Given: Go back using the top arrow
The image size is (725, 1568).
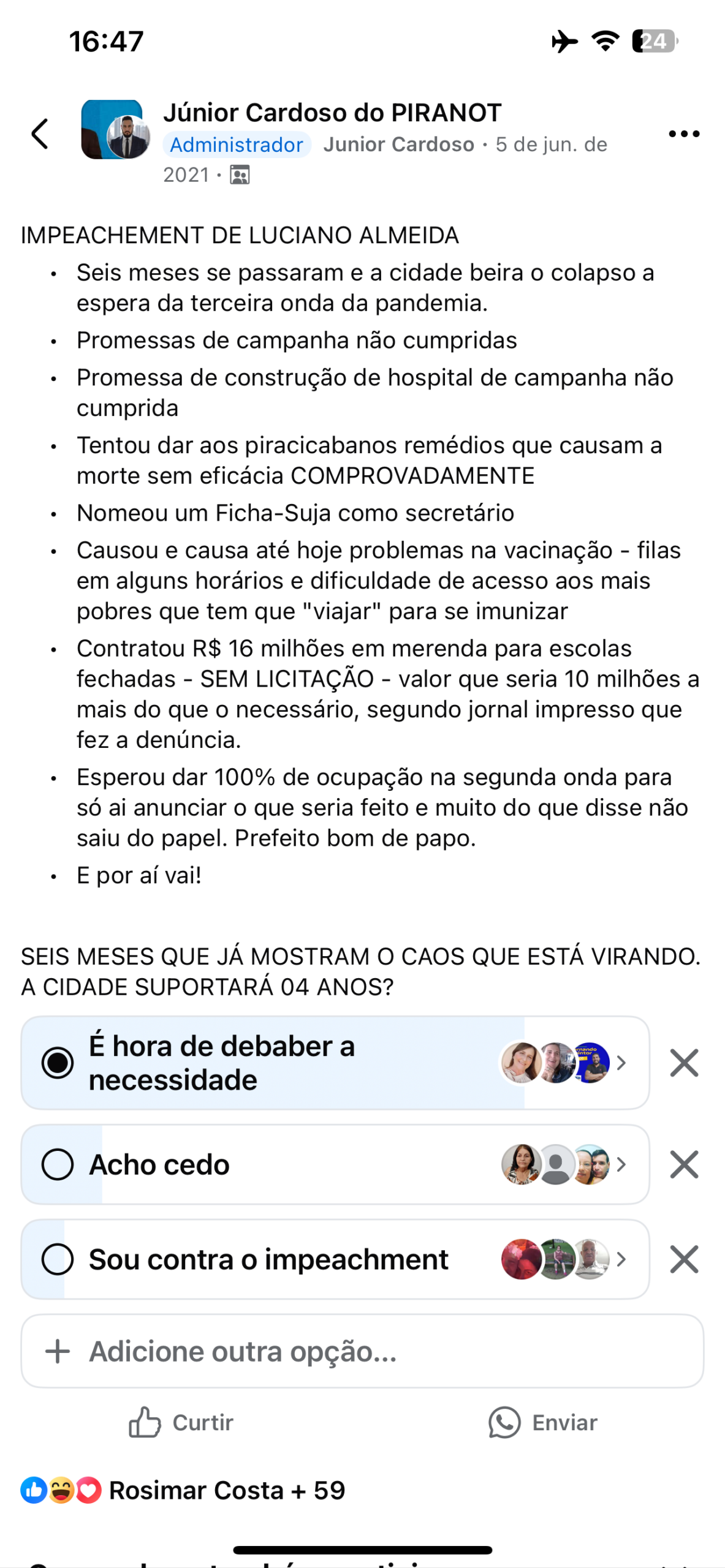Looking at the screenshot, I should click(40, 134).
